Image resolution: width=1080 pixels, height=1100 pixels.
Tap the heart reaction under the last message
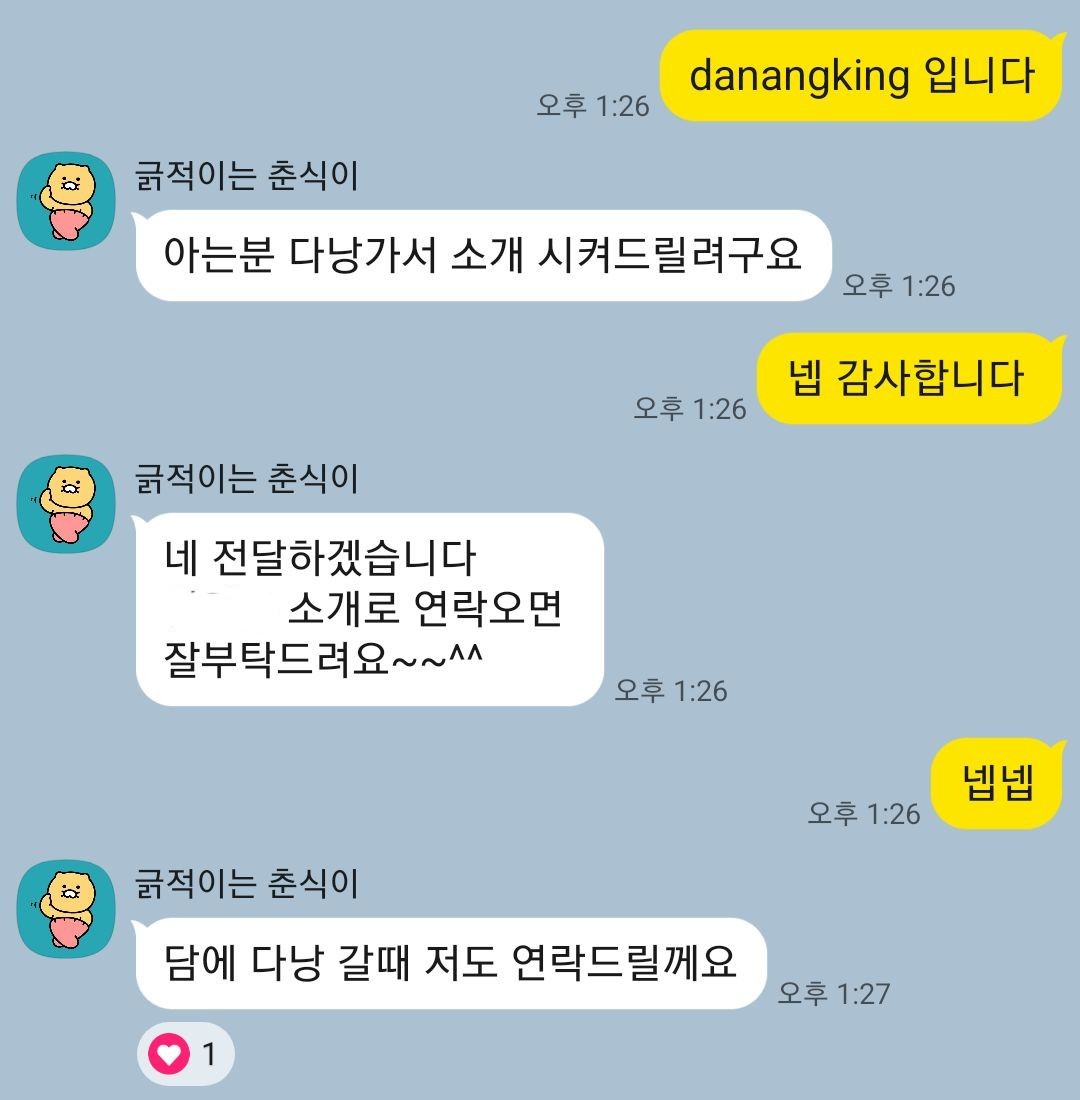click(x=185, y=1054)
